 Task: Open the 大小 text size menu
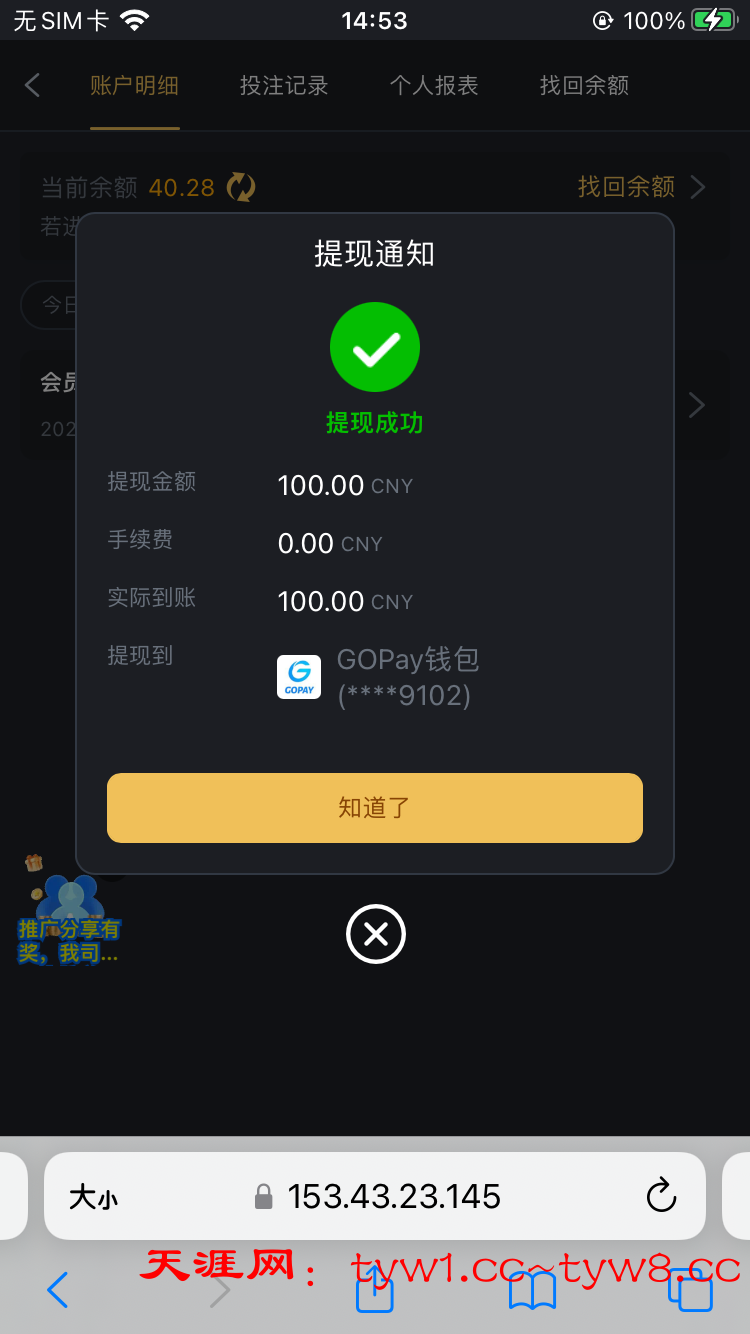coord(93,1197)
